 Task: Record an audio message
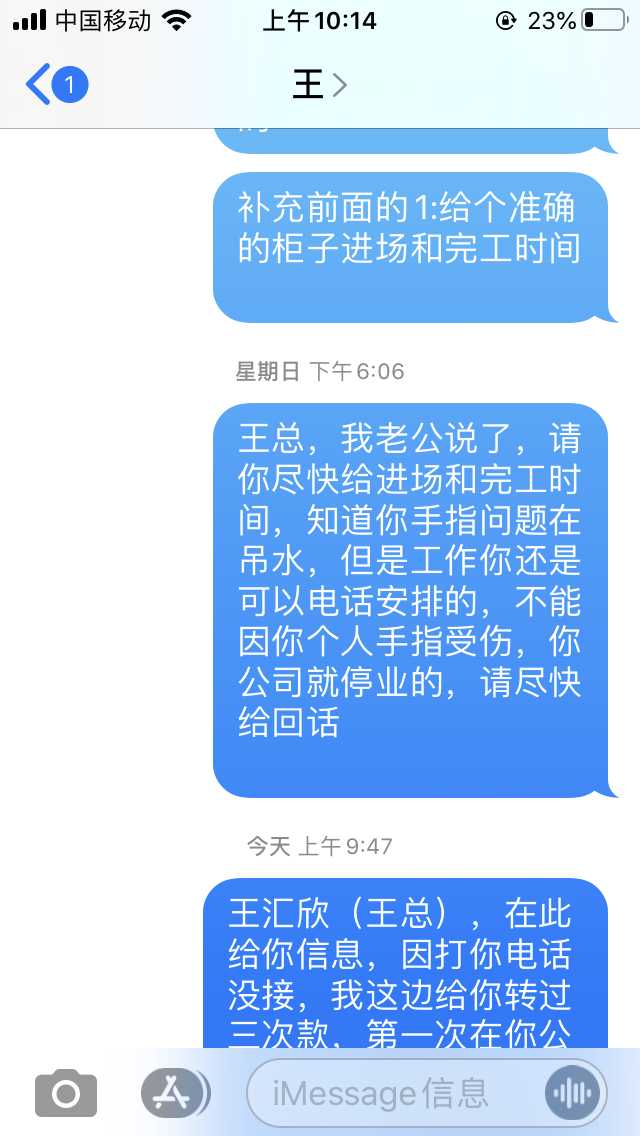[x=574, y=1093]
